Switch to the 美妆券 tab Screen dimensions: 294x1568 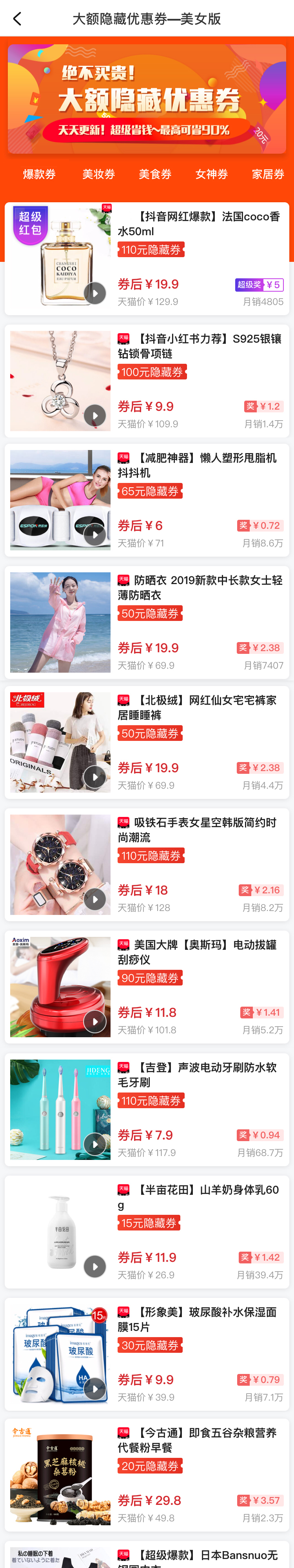coord(99,174)
